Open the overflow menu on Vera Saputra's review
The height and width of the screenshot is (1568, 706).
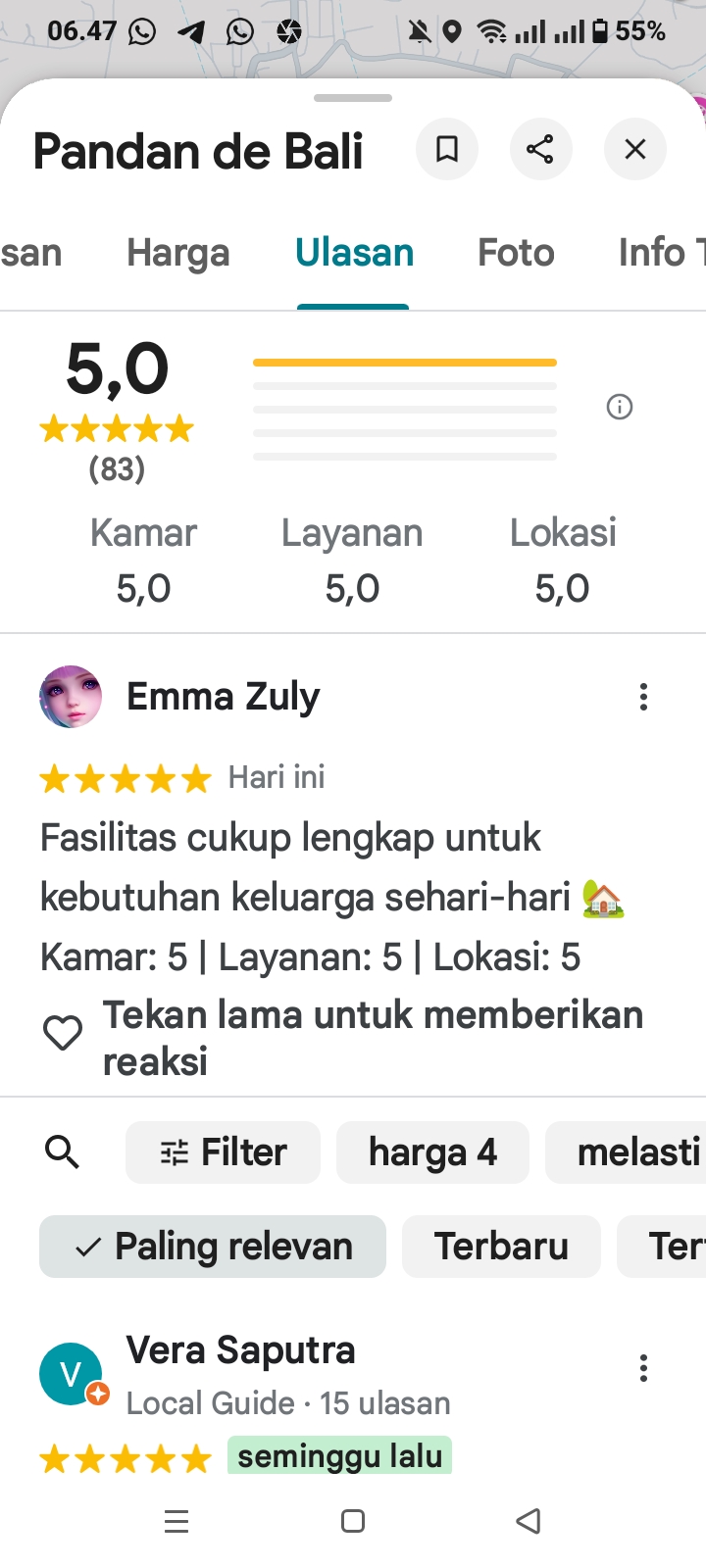[643, 1368]
